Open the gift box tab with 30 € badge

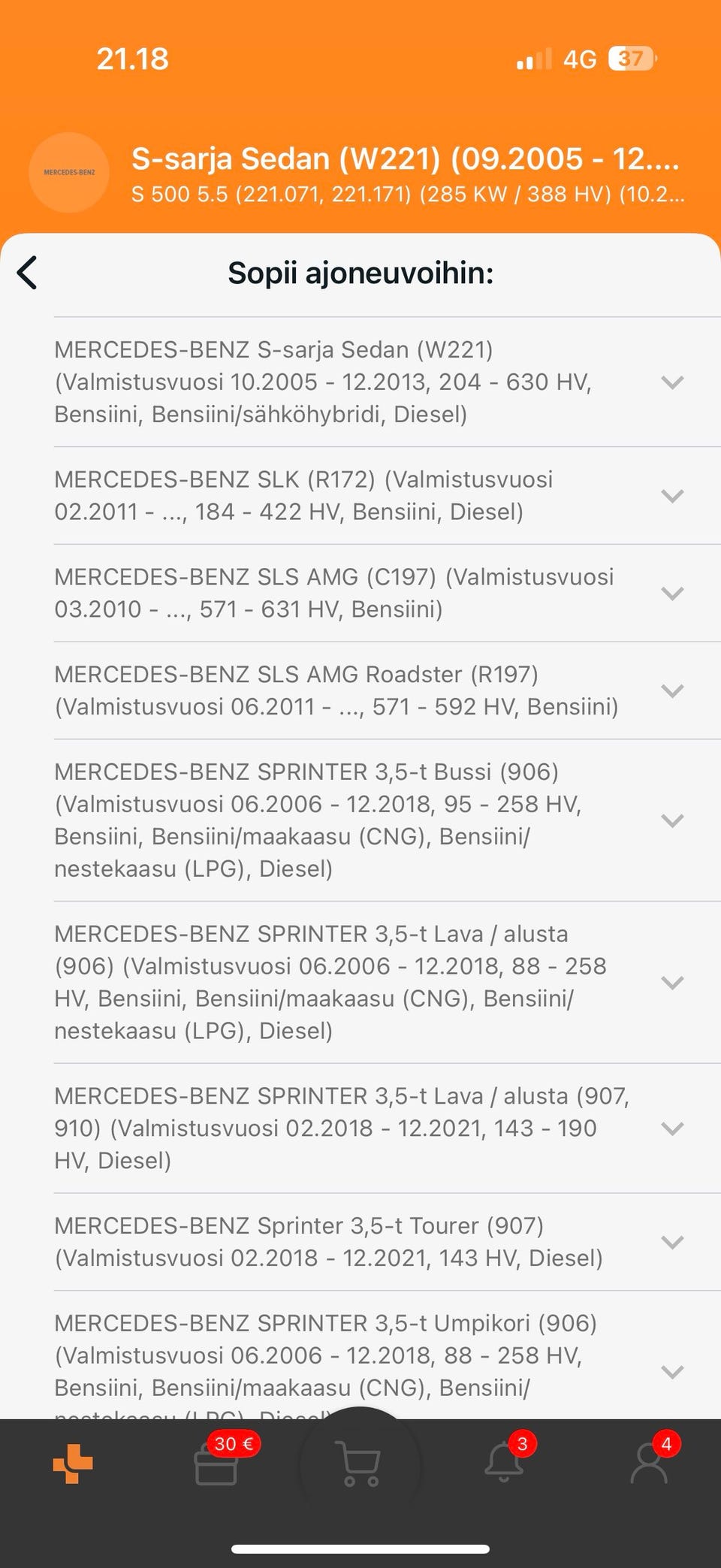click(x=216, y=1465)
